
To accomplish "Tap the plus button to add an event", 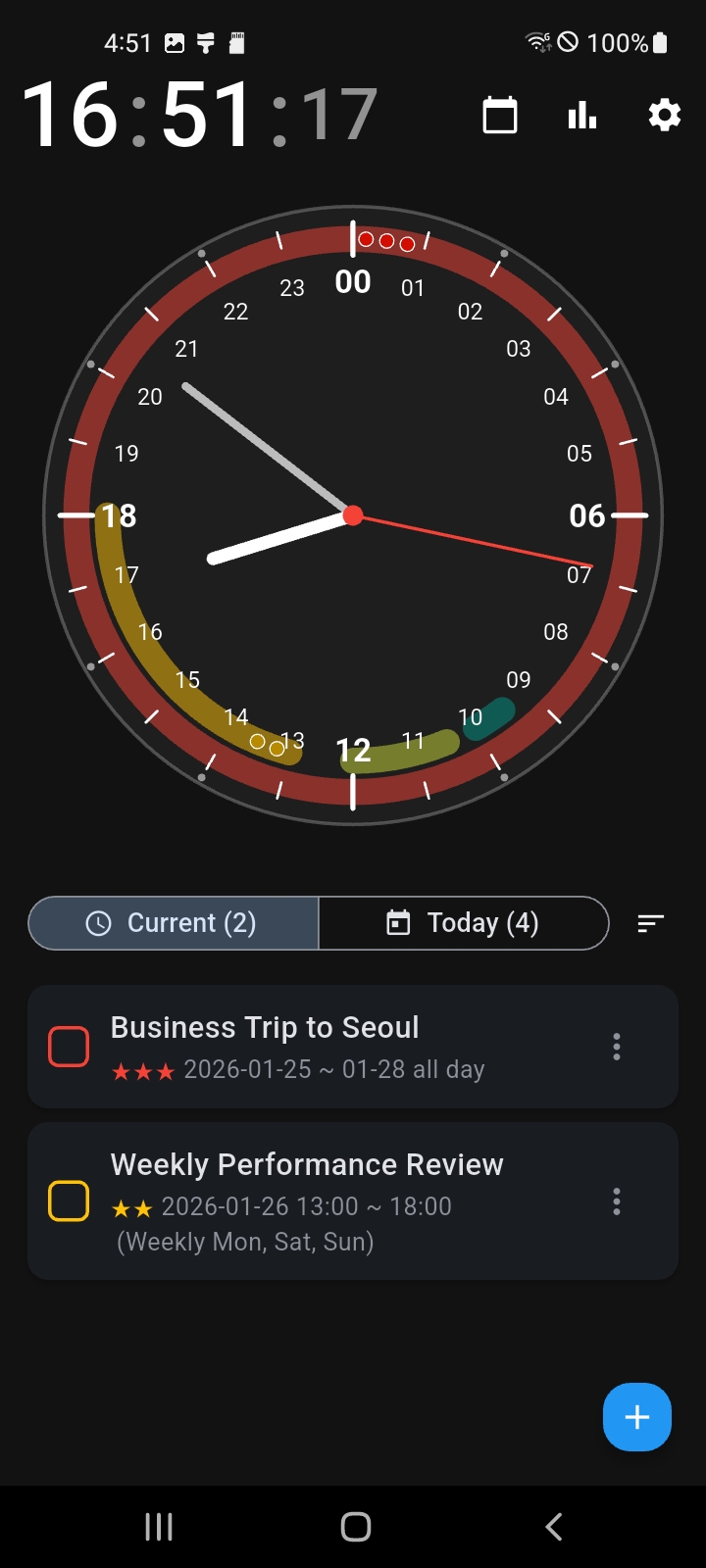I will [636, 1417].
